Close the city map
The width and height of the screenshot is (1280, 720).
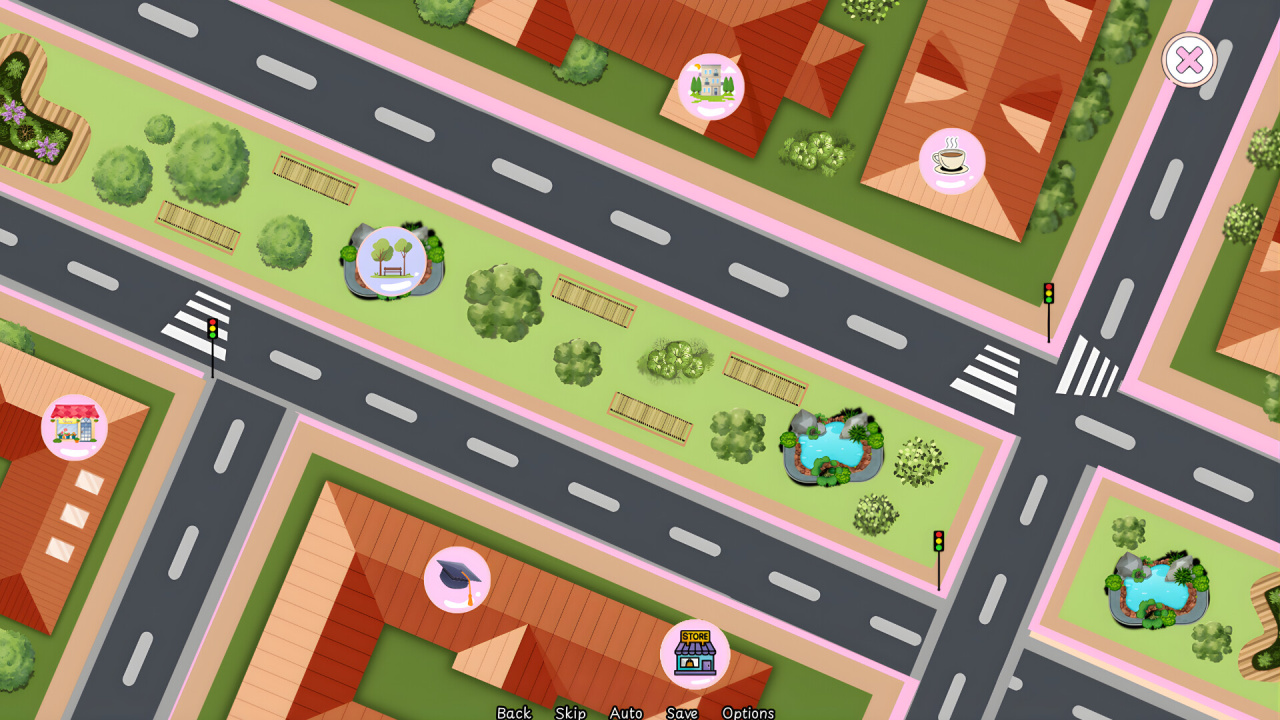[x=1189, y=60]
